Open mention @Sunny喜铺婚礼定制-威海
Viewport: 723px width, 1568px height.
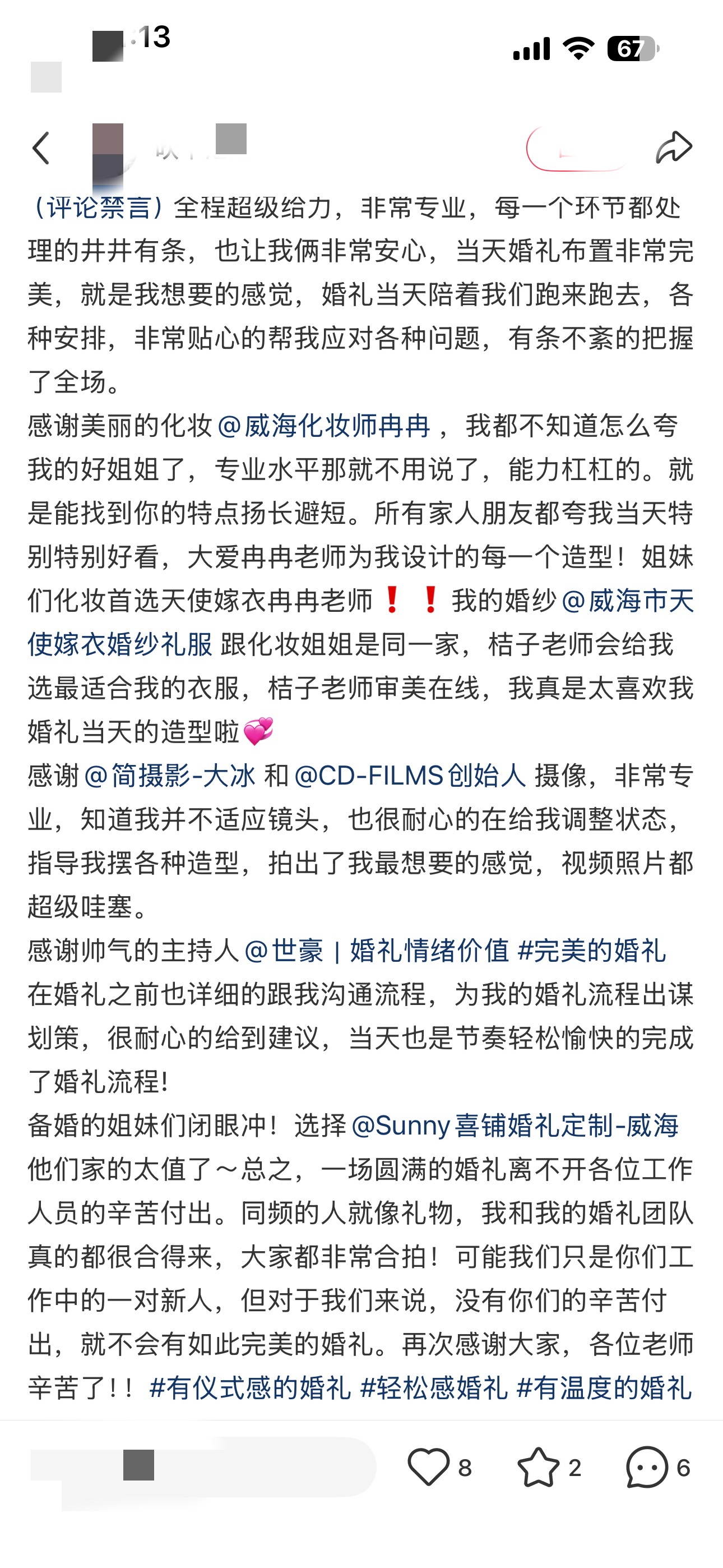(x=515, y=1125)
